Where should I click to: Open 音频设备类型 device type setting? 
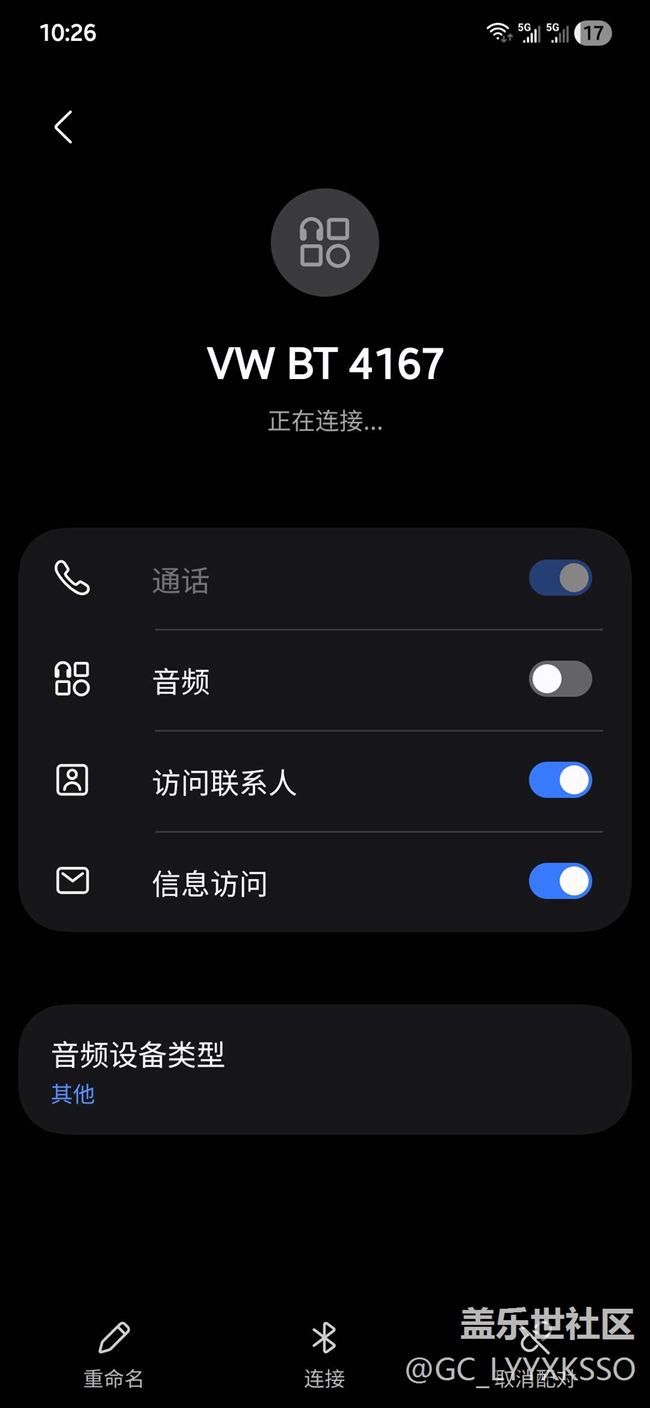coord(325,1070)
